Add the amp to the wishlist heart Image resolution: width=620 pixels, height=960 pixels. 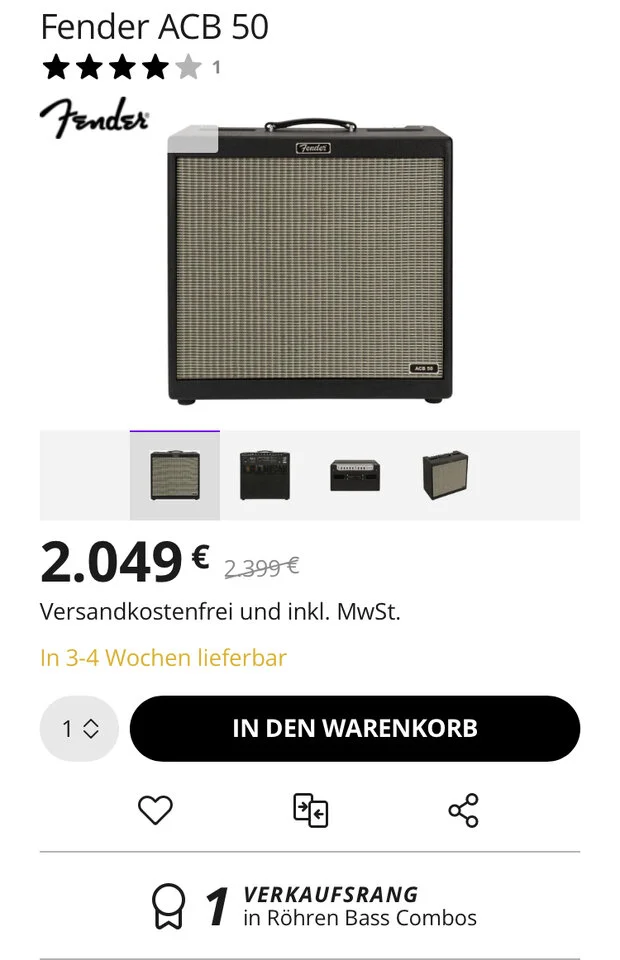point(155,810)
